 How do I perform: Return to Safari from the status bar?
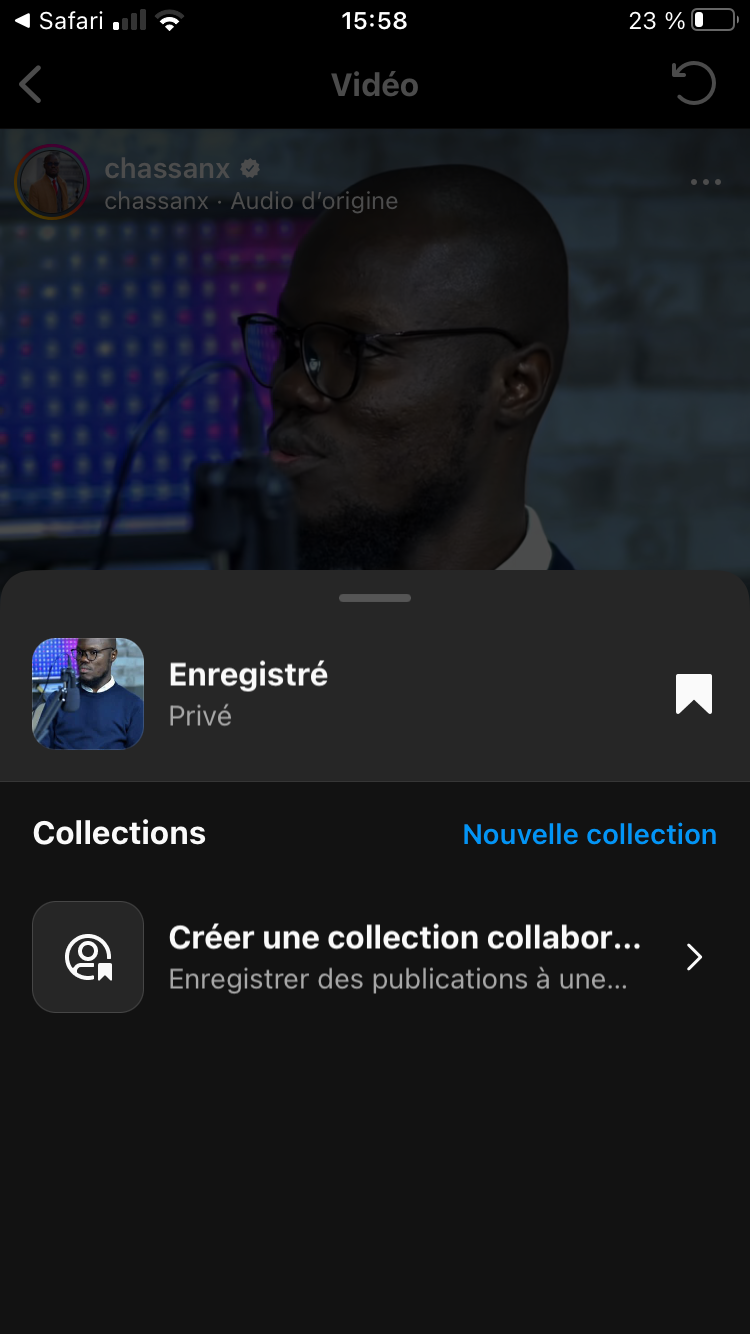click(x=60, y=21)
